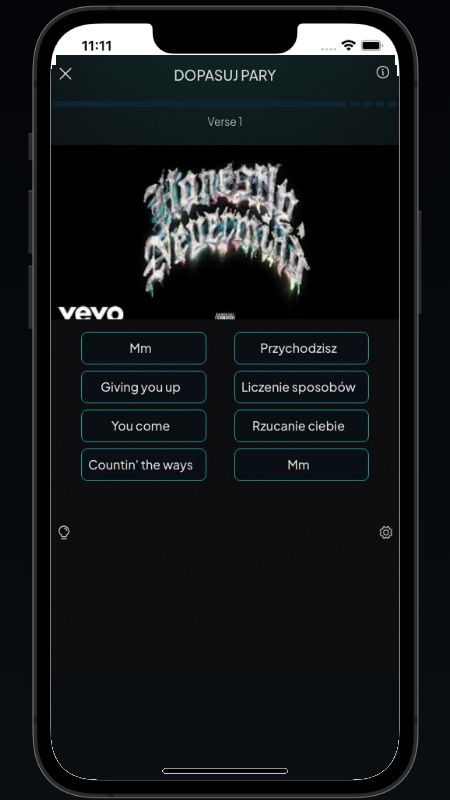Viewport: 450px width, 800px height.
Task: Select the 'Przychodzisz' tile
Action: point(301,348)
